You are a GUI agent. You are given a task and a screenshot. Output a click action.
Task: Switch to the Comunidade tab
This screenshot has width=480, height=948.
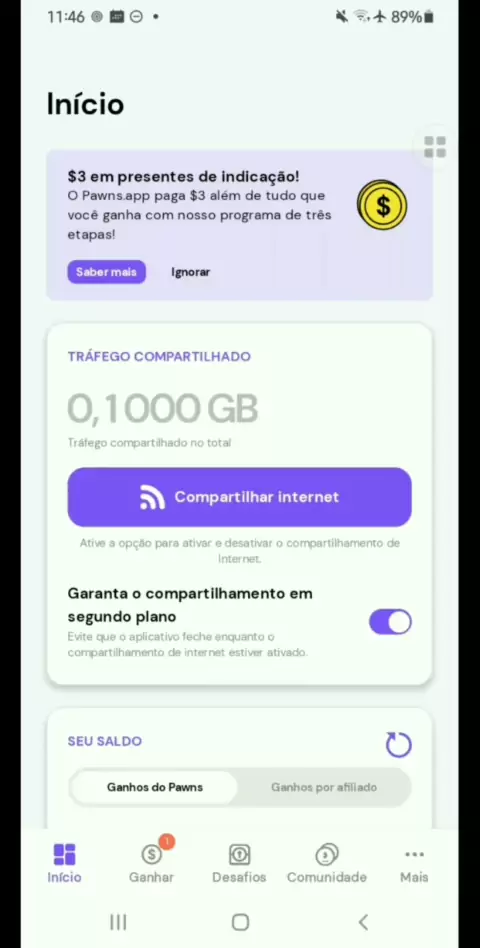[326, 863]
